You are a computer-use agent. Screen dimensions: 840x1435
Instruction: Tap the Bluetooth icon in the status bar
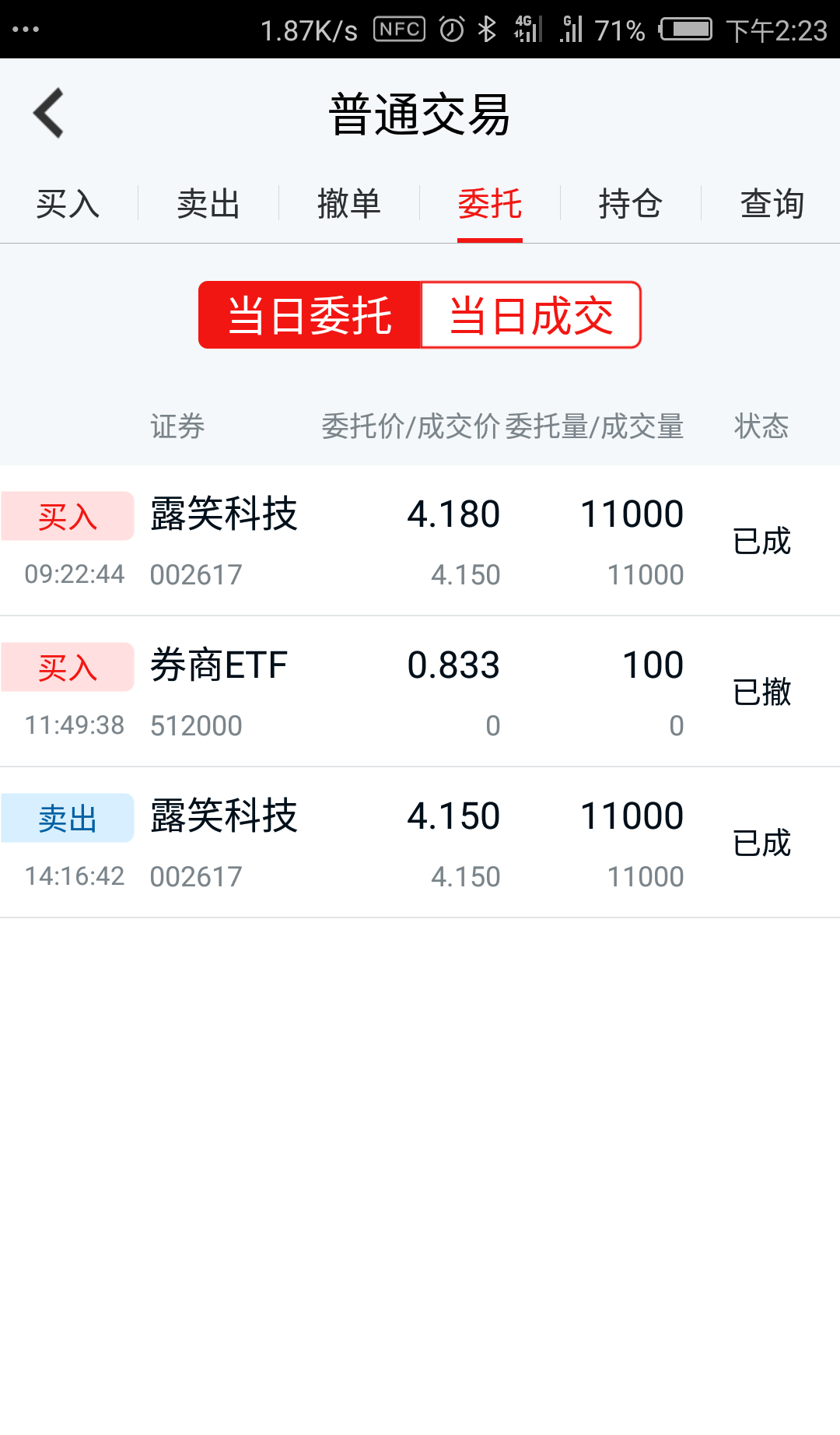[488, 29]
